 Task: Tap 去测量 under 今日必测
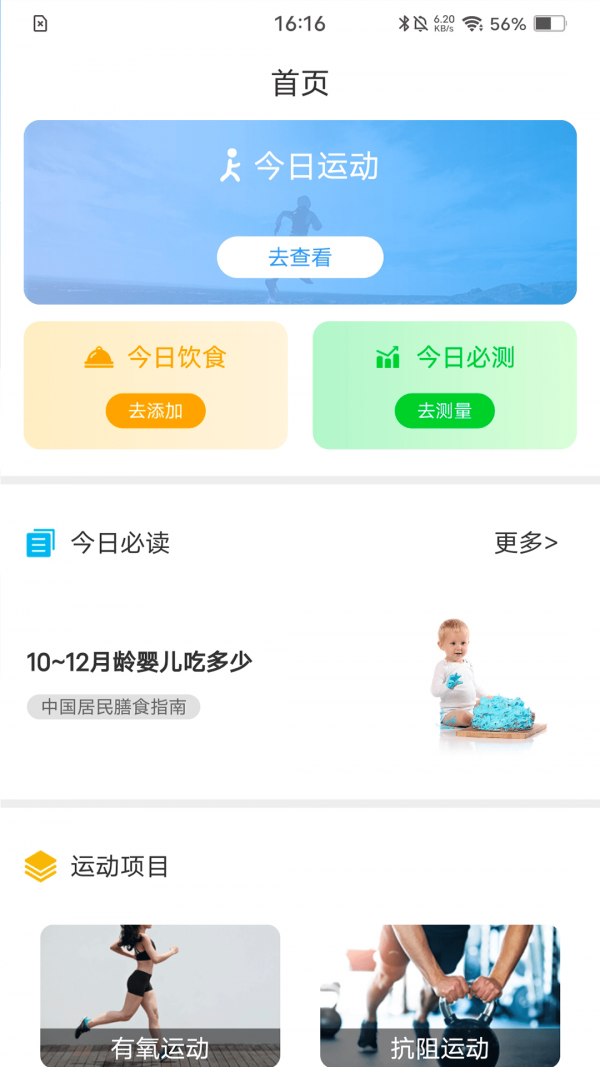pos(444,411)
